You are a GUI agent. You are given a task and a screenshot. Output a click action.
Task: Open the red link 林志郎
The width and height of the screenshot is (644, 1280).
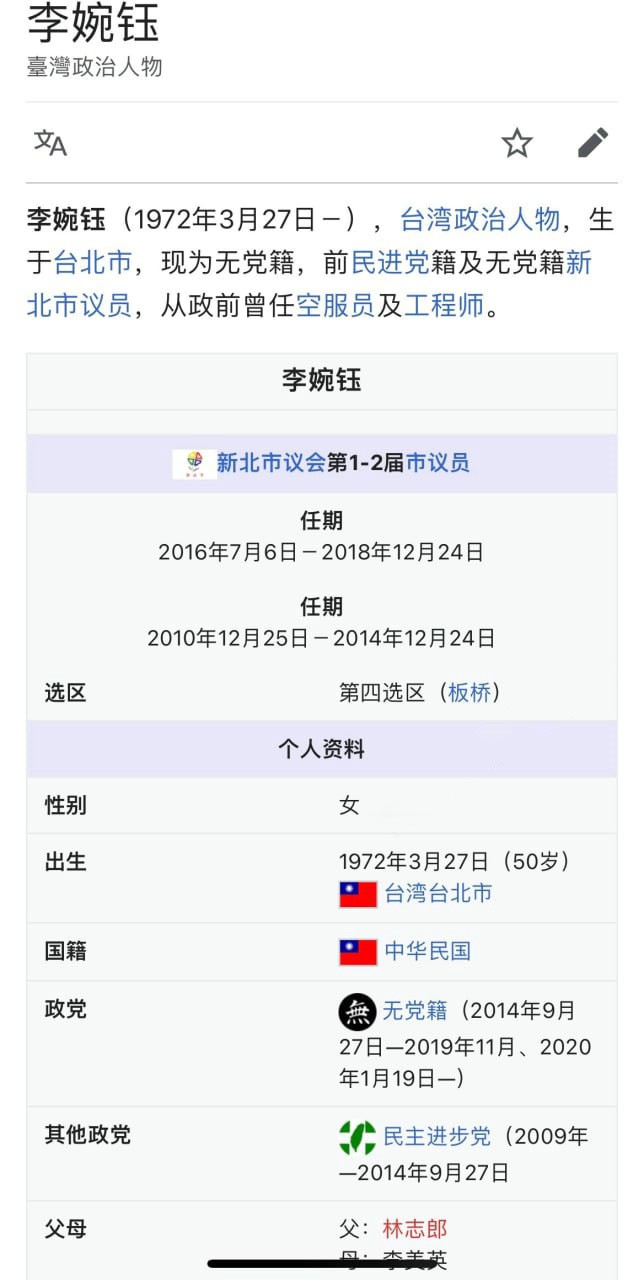click(414, 1228)
